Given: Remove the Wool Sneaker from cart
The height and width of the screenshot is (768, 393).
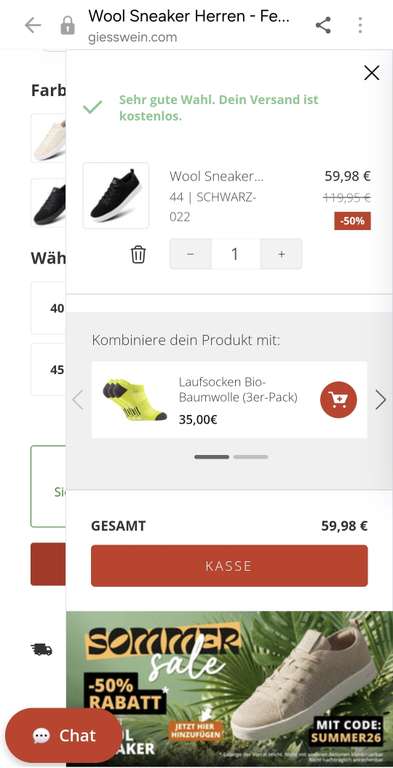Looking at the screenshot, I should (138, 254).
